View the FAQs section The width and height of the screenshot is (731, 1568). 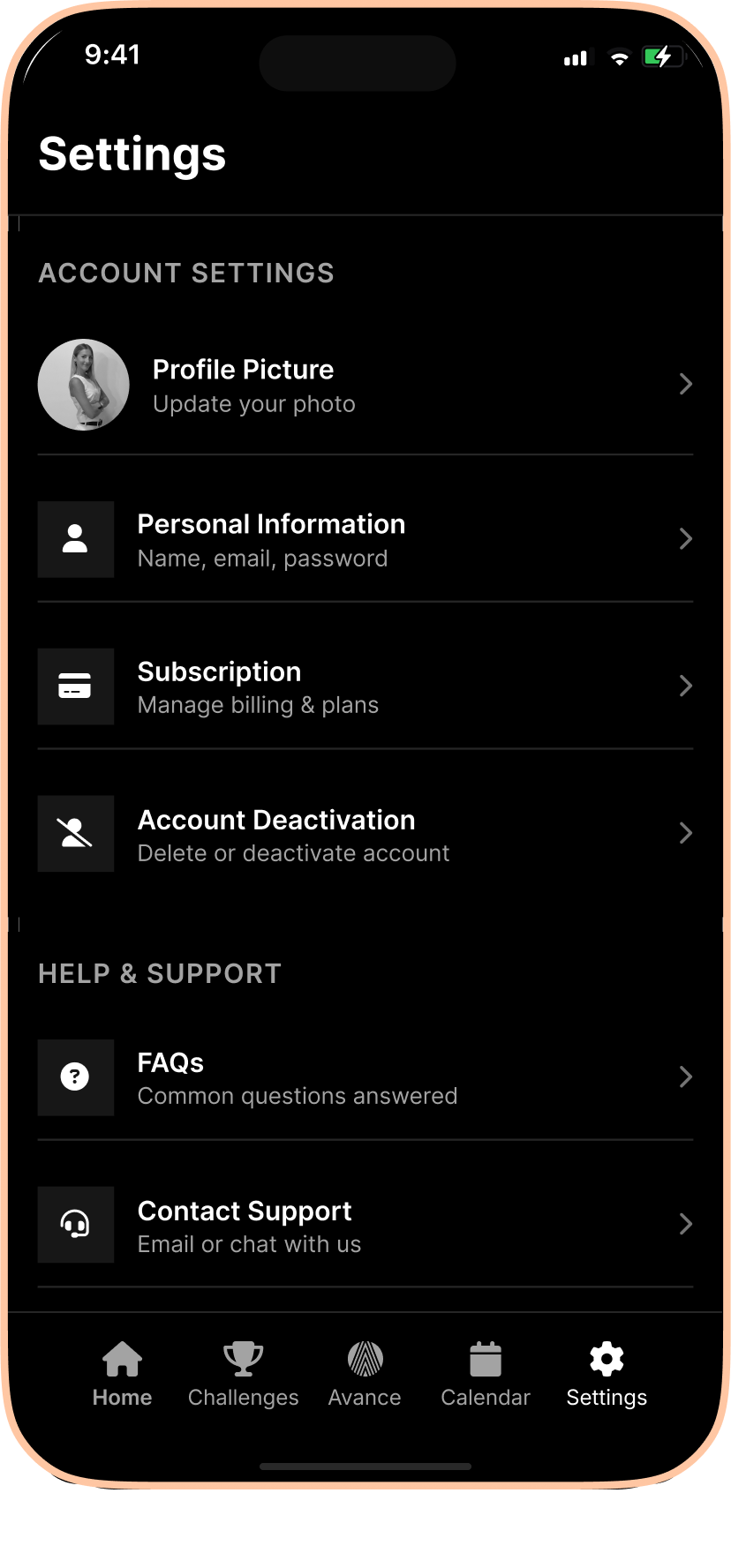click(365, 1078)
